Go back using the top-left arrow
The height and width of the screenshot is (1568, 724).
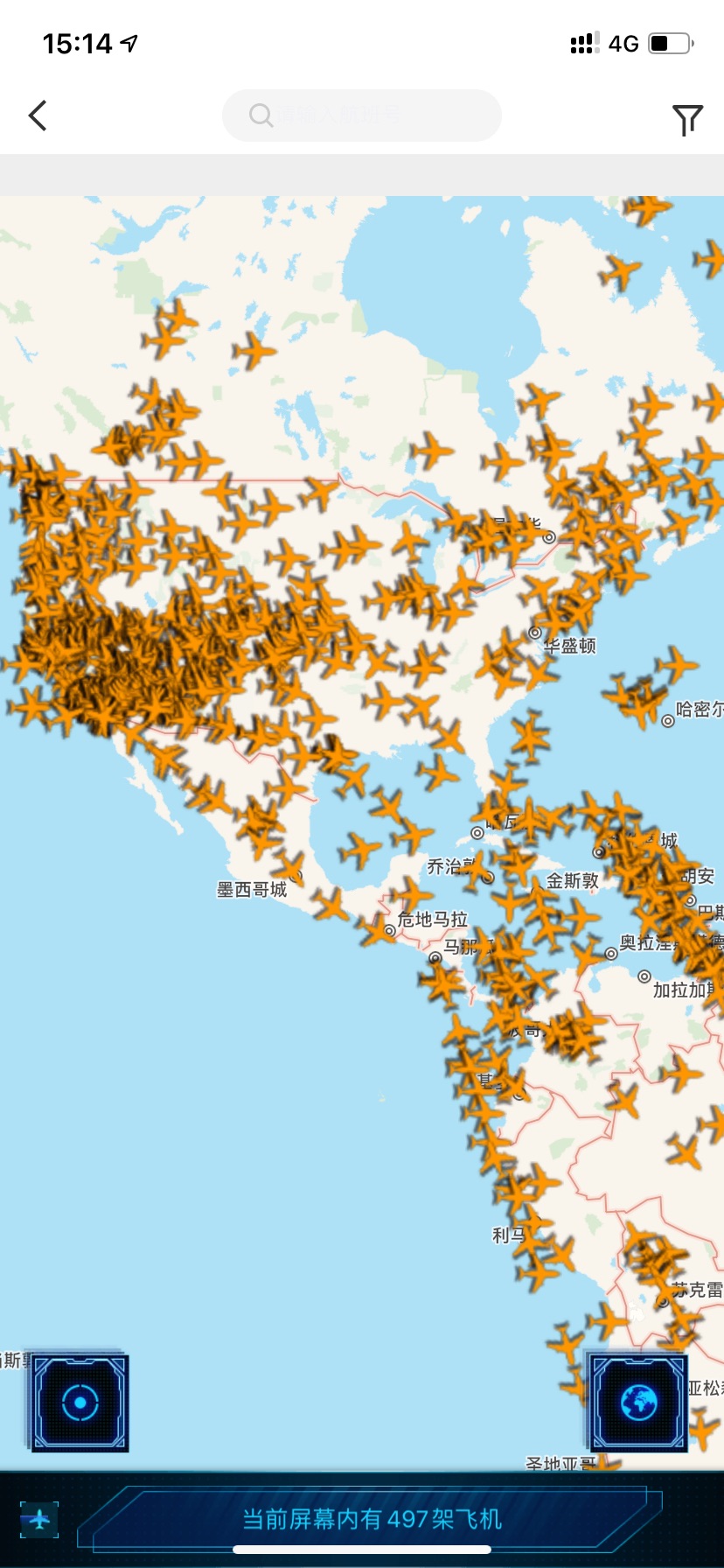tap(38, 115)
